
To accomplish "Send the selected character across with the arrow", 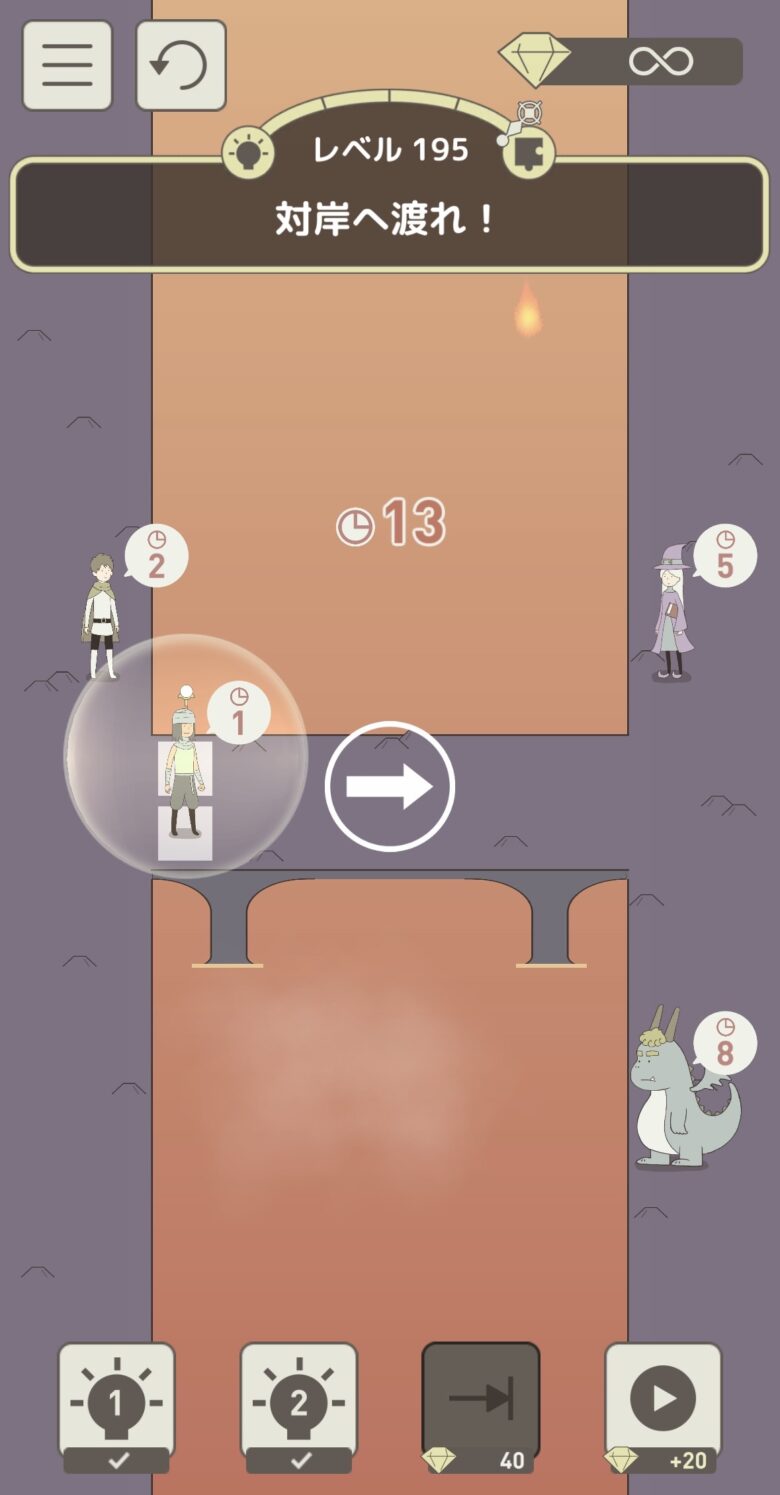I will 390,787.
